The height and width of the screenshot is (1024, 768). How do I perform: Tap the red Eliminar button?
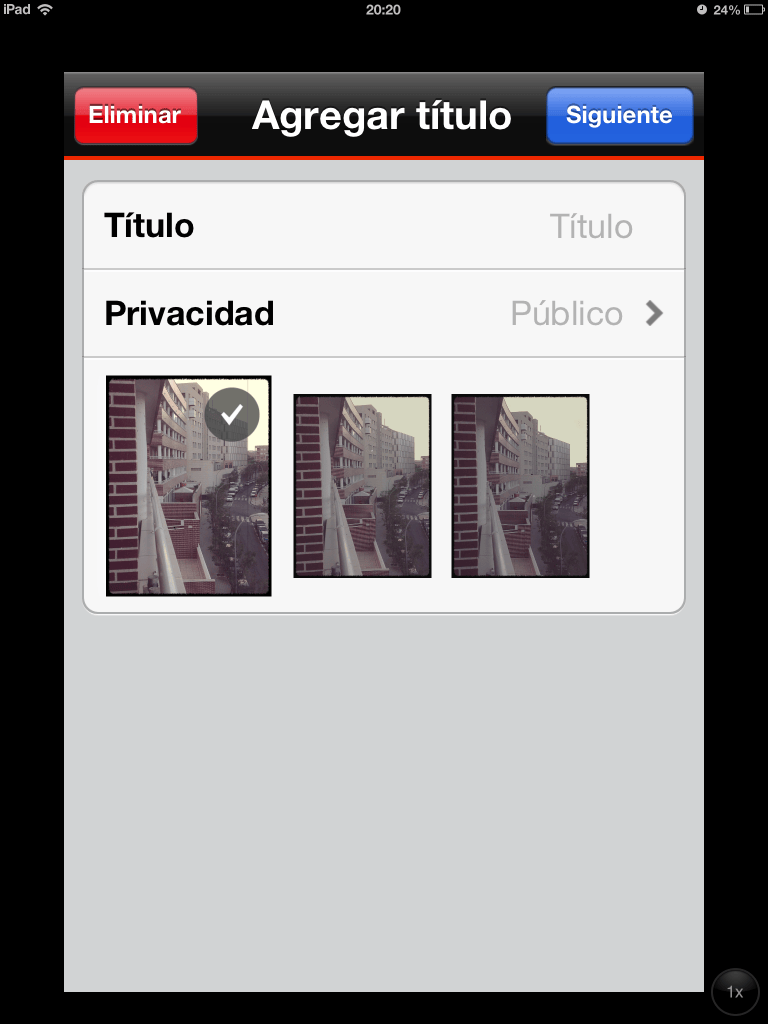135,115
